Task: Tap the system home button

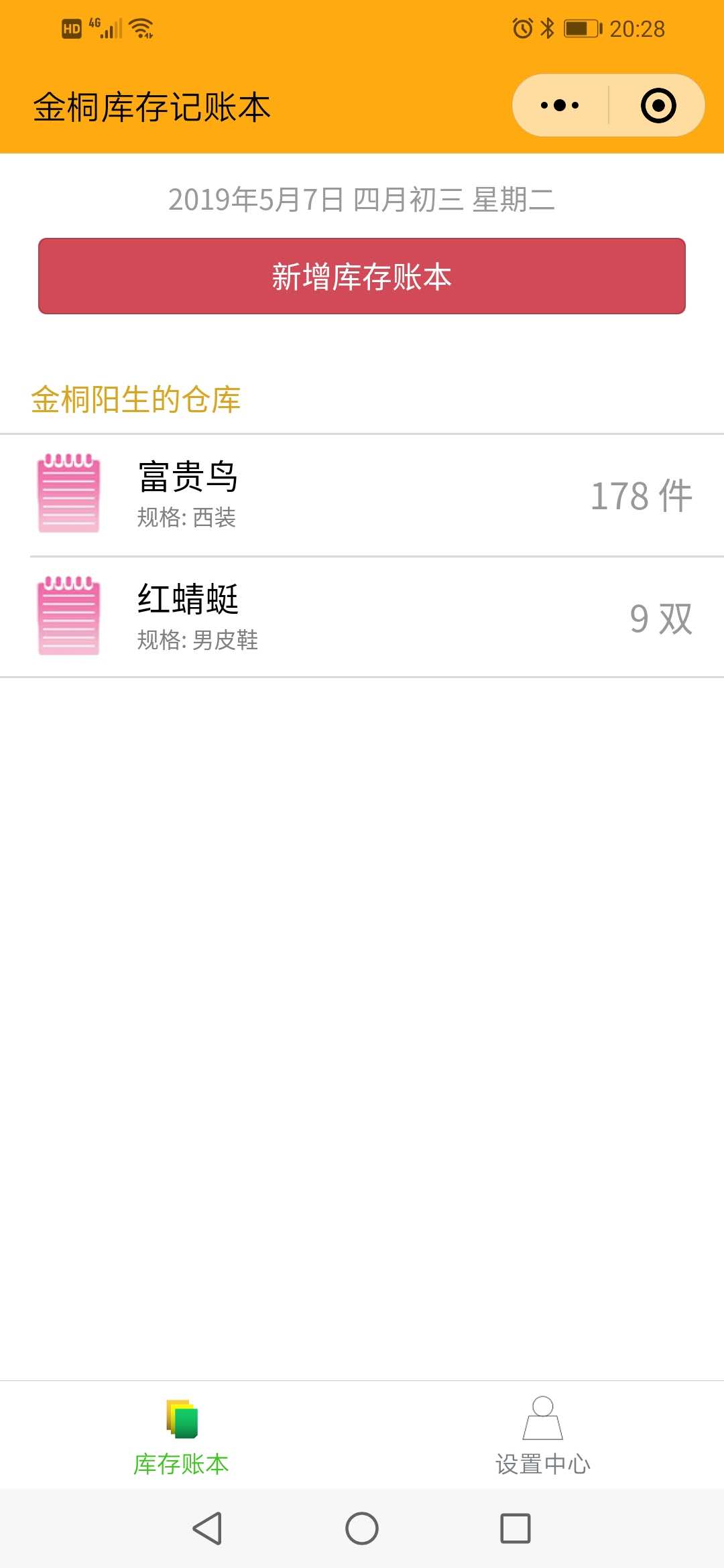Action: pyautogui.click(x=362, y=1528)
